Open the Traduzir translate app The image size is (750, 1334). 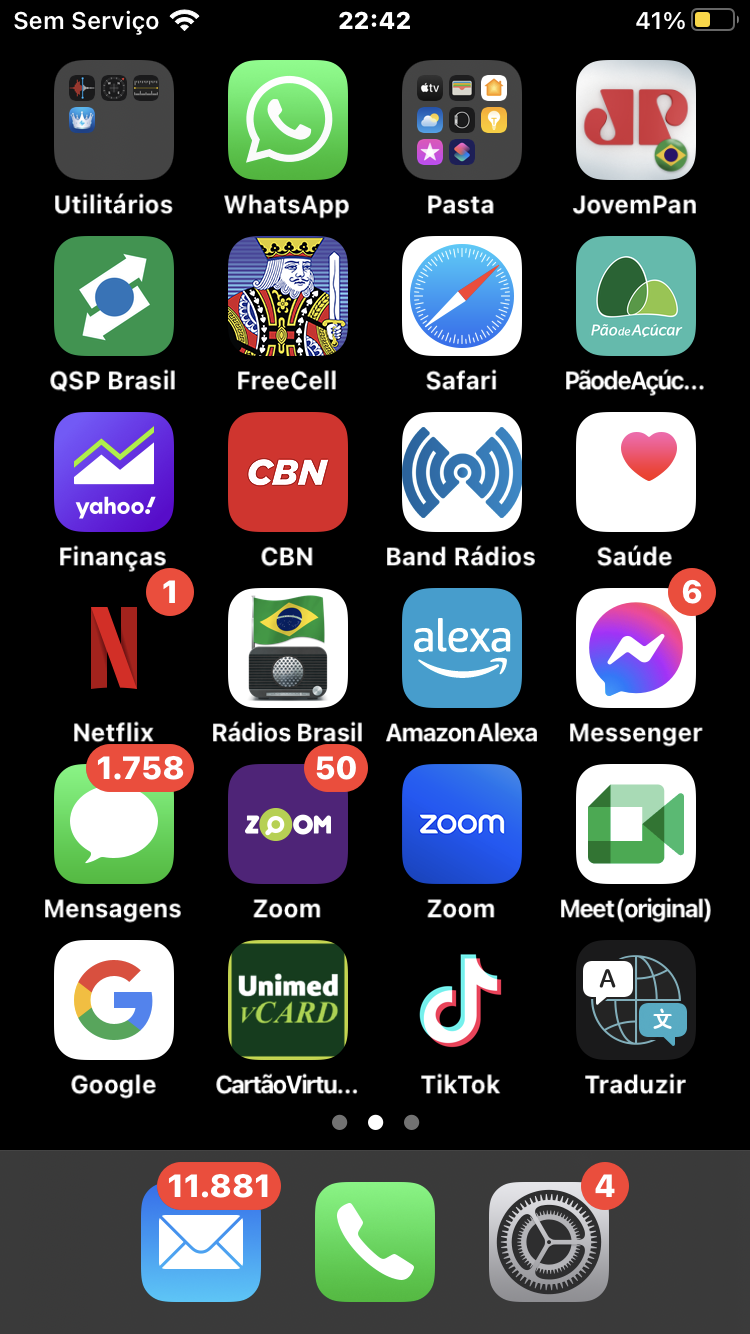click(635, 1000)
